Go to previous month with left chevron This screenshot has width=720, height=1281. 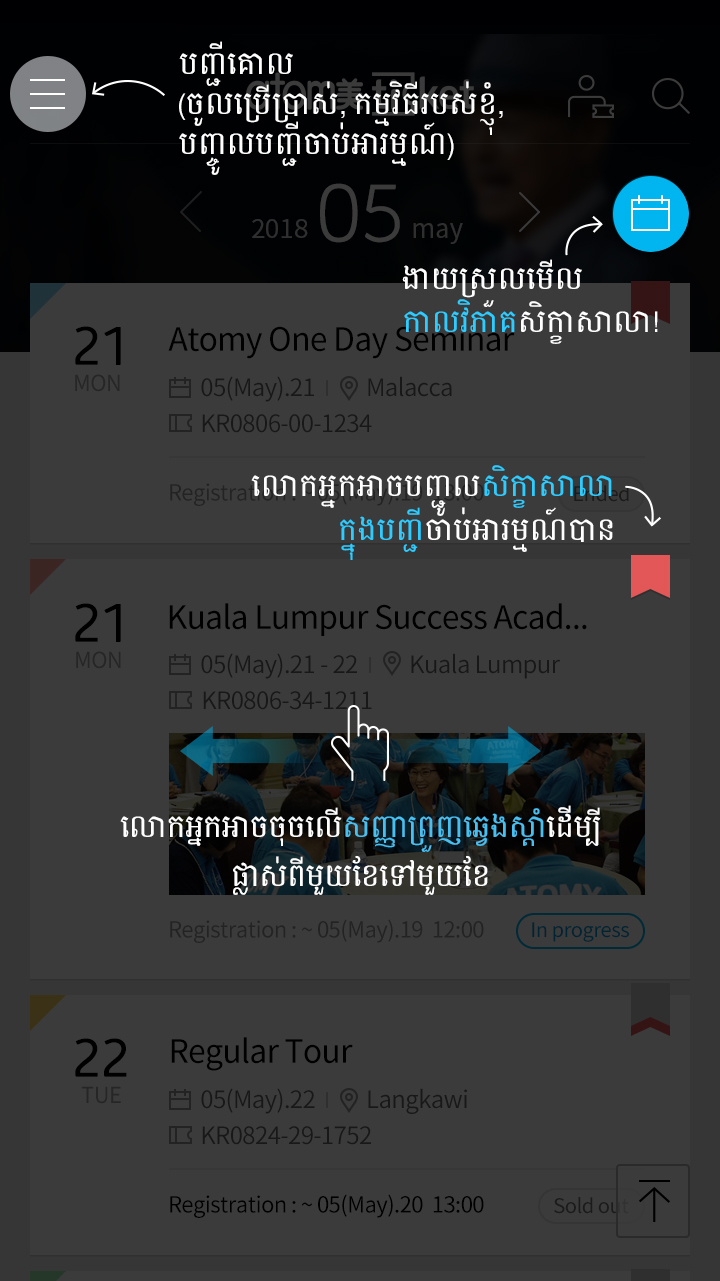pyautogui.click(x=191, y=213)
